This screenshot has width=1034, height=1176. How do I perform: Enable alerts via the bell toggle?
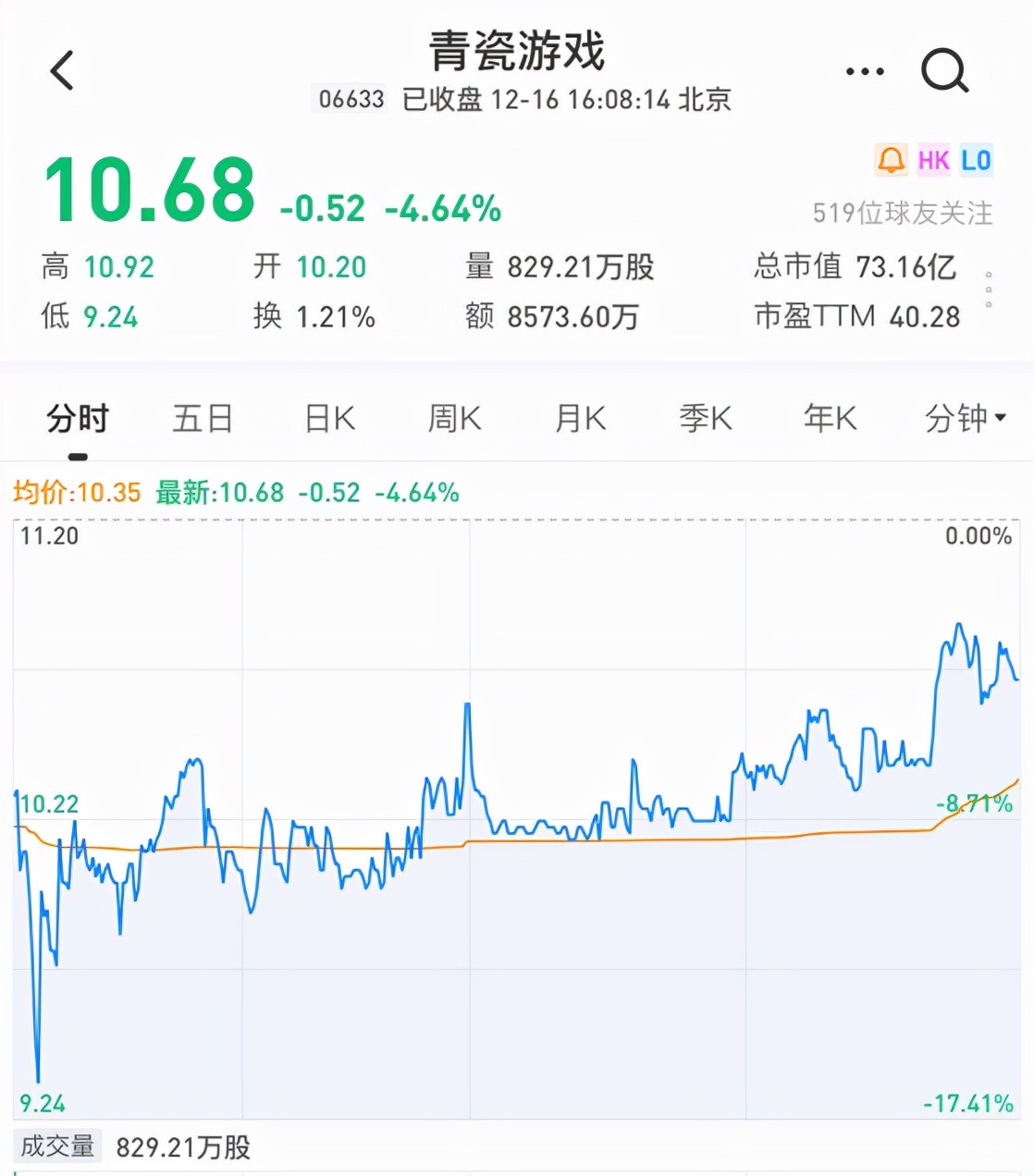tap(890, 161)
